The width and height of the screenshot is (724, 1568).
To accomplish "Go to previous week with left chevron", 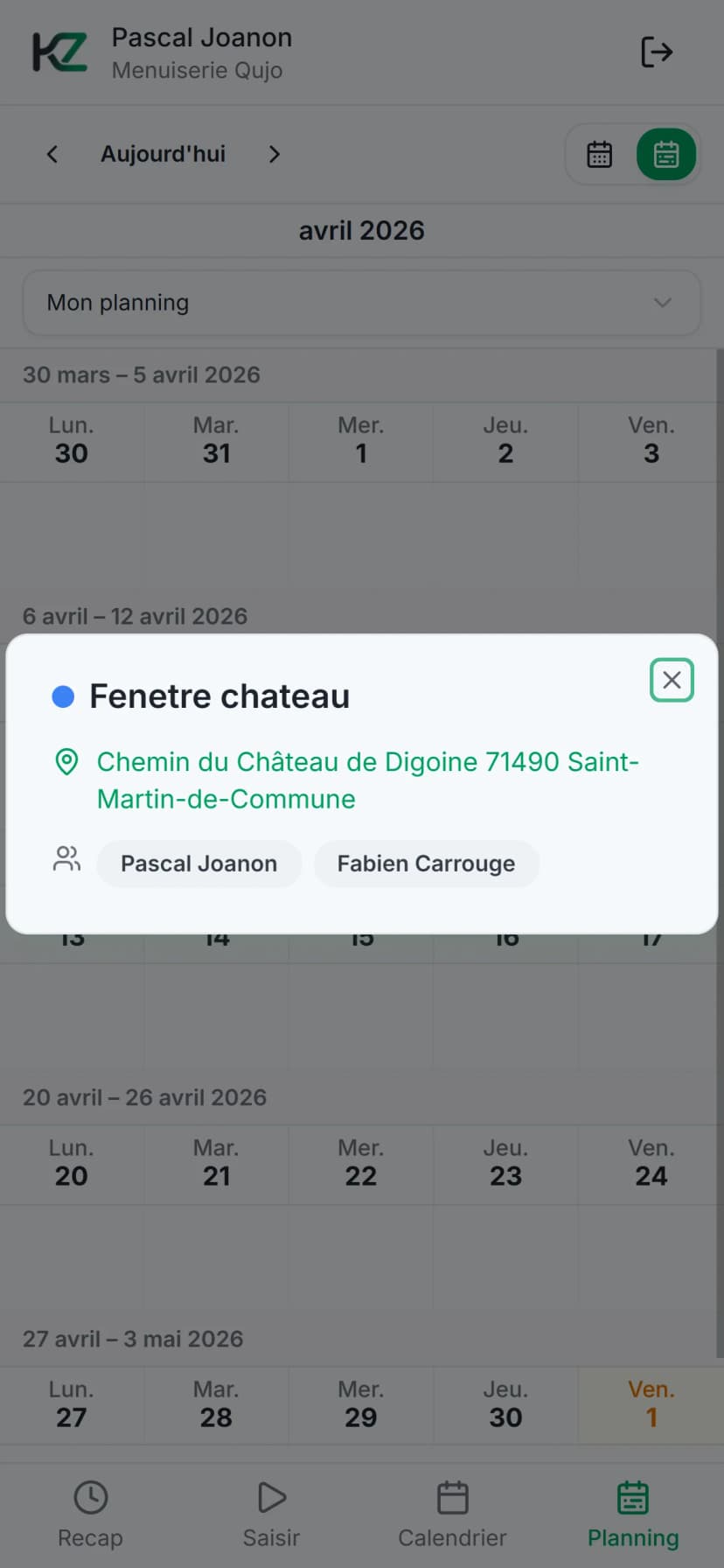I will coord(52,154).
